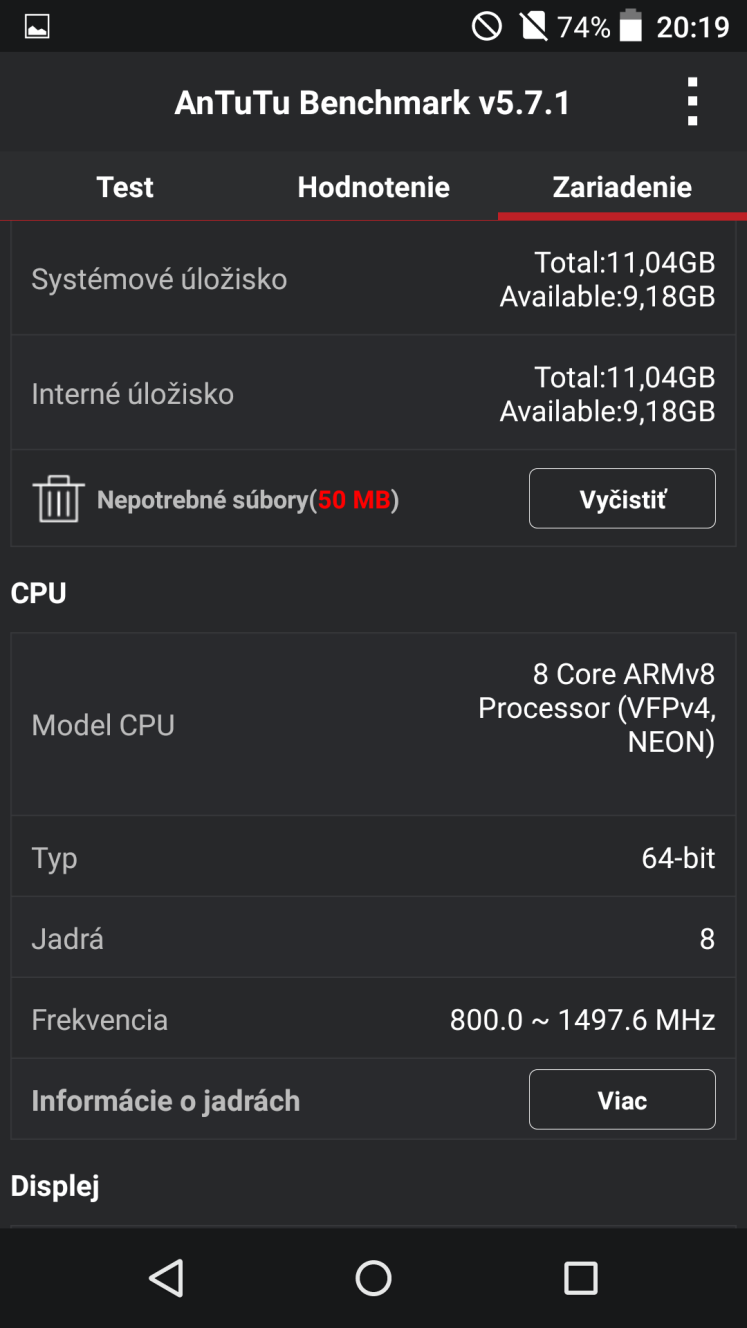Go back using the navigation bar
The image size is (747, 1328).
point(166,1277)
